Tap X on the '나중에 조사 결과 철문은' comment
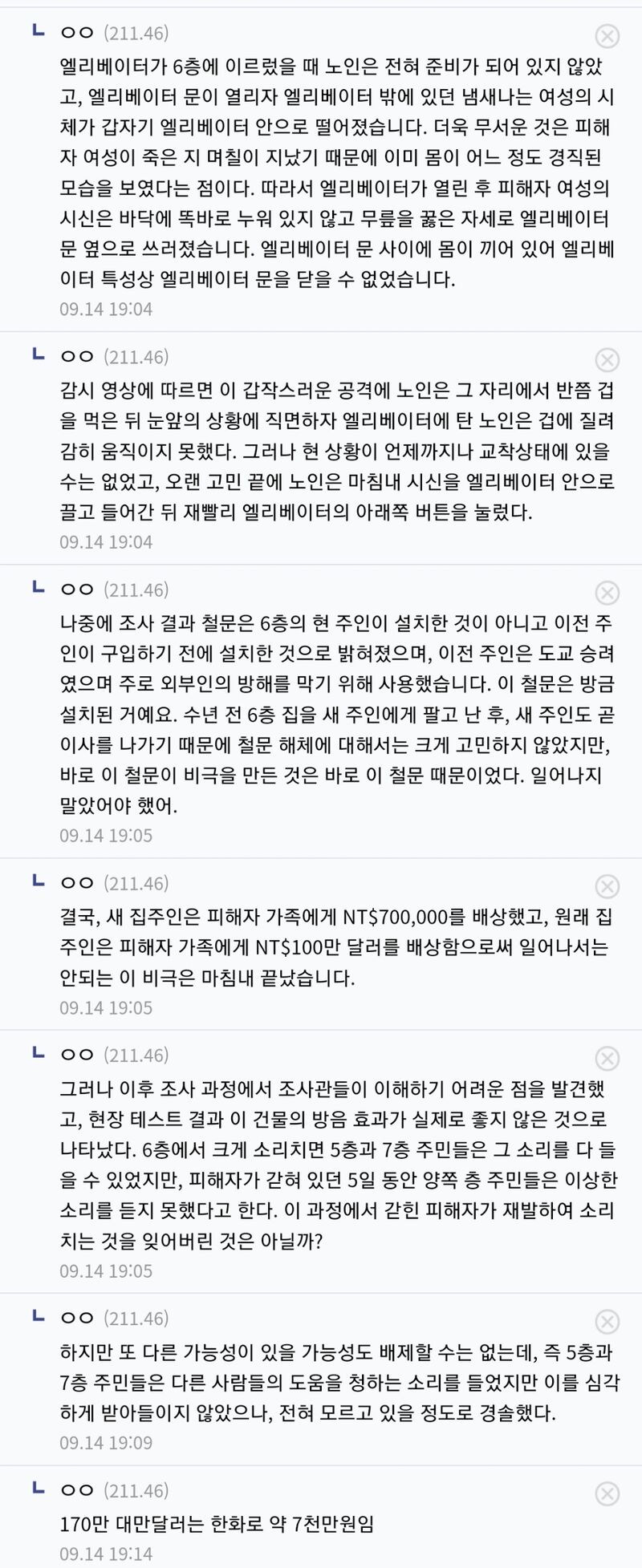Viewport: 642px width, 1568px height. 607,593
